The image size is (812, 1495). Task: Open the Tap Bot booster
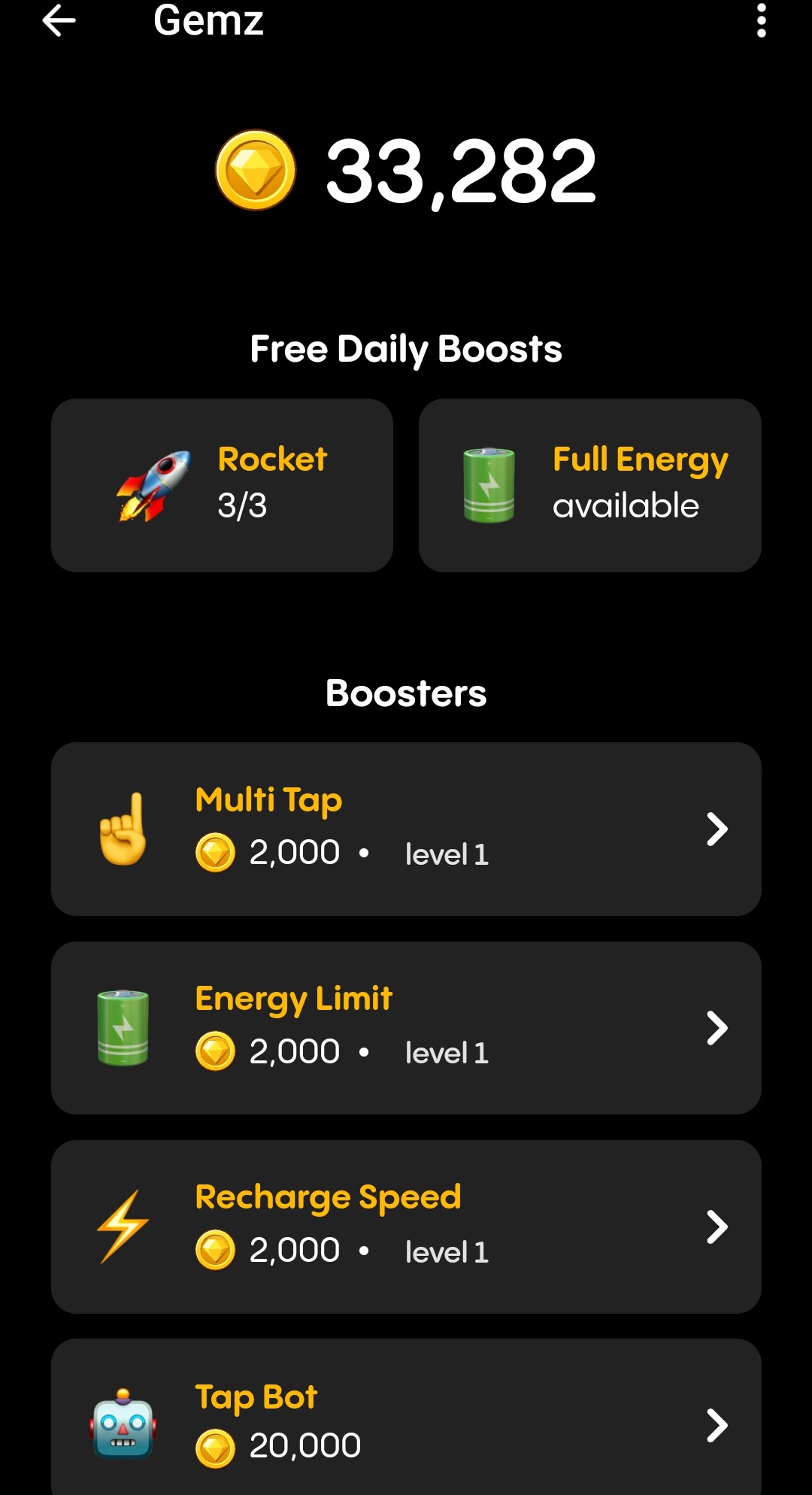pos(406,1417)
